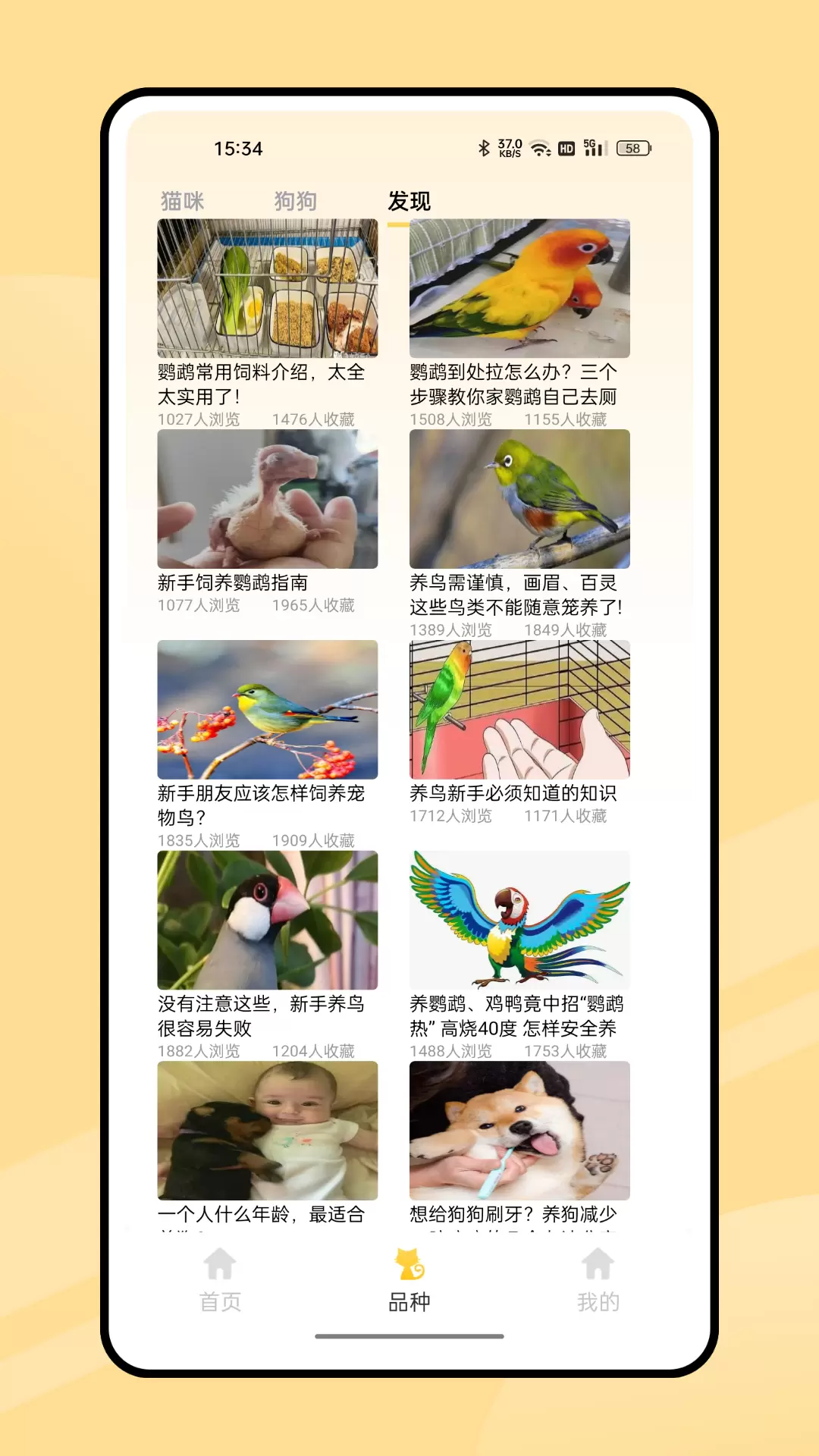Open article 养鸟需谨慎，画眉、百灵
This screenshot has height=1456, width=819.
click(519, 534)
